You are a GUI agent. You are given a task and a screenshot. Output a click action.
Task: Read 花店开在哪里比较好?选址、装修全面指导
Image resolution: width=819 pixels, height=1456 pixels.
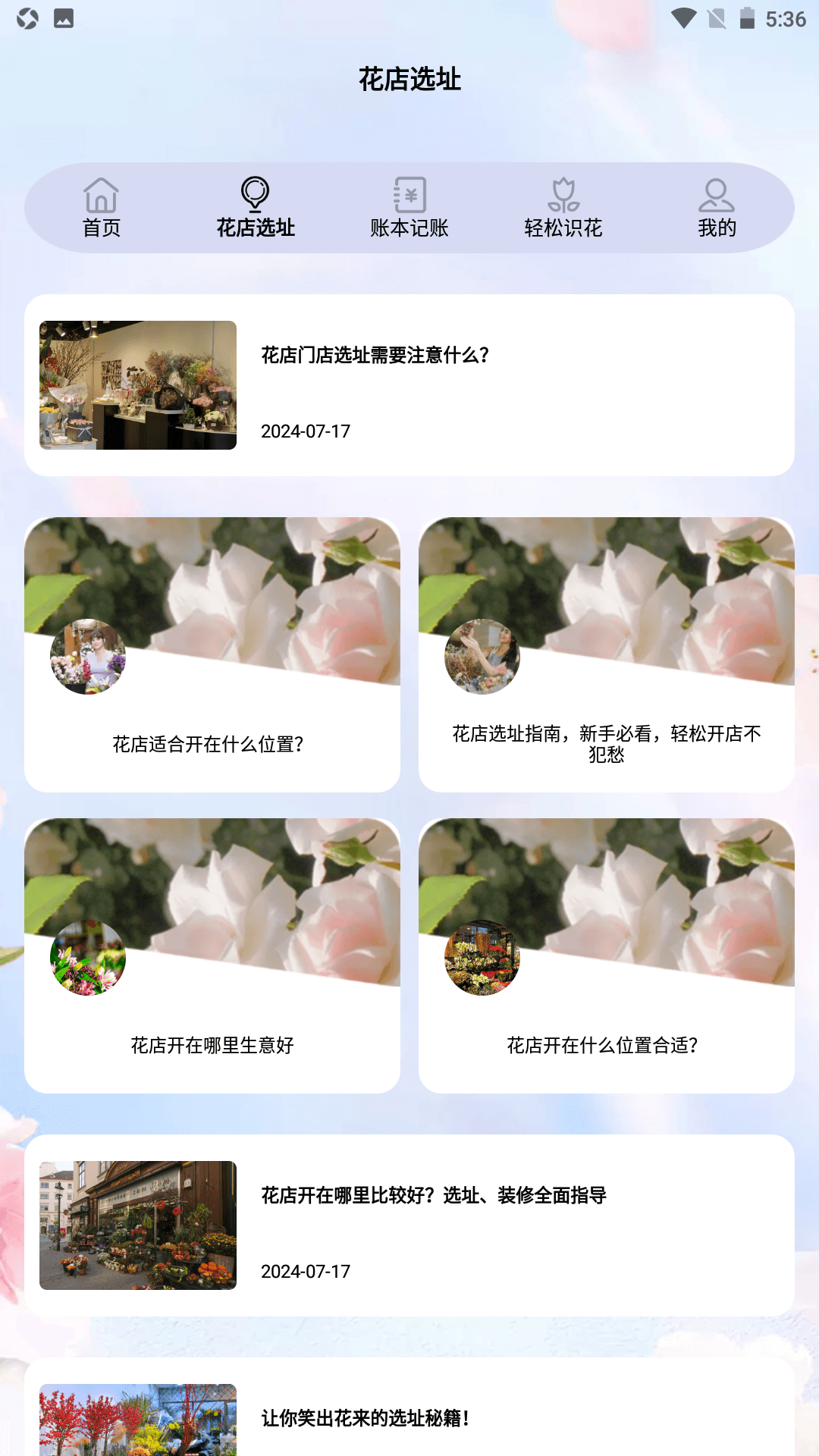409,1225
